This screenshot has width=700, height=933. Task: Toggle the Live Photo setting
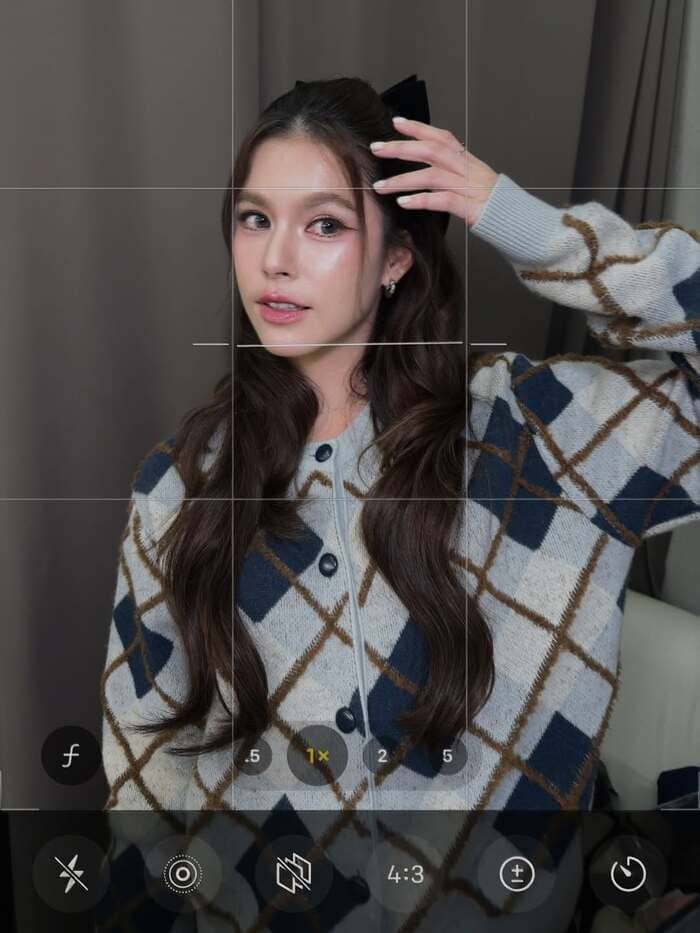[x=183, y=874]
